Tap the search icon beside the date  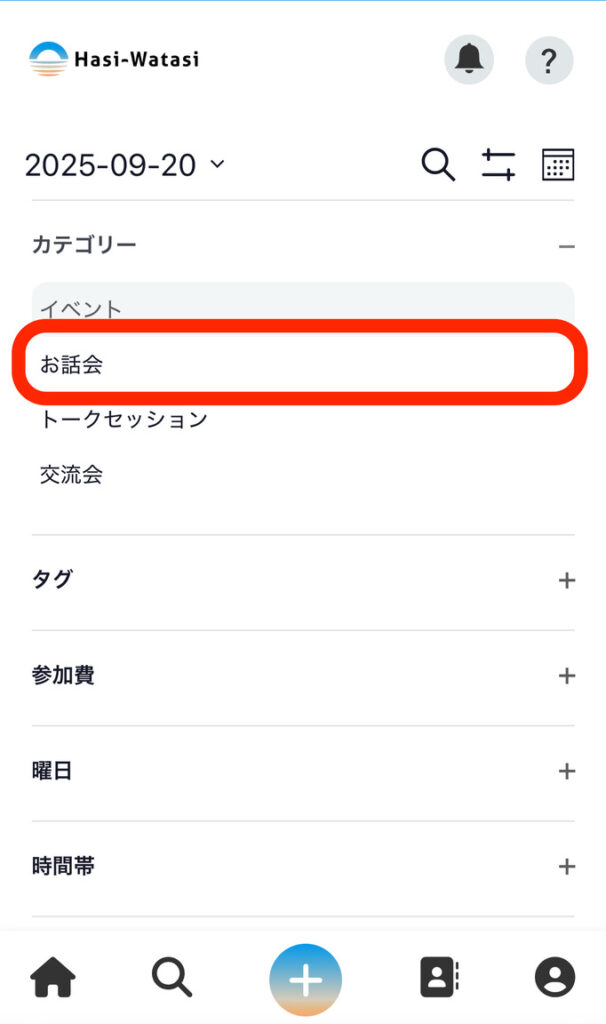pyautogui.click(x=438, y=165)
